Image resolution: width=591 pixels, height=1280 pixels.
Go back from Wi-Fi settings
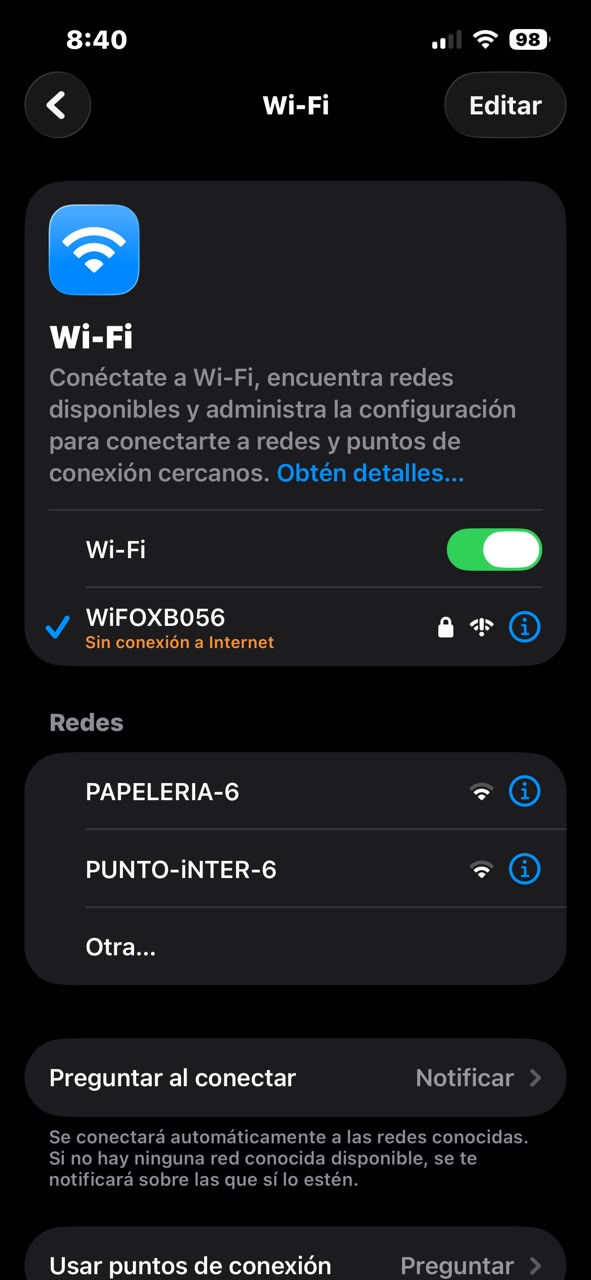[57, 105]
